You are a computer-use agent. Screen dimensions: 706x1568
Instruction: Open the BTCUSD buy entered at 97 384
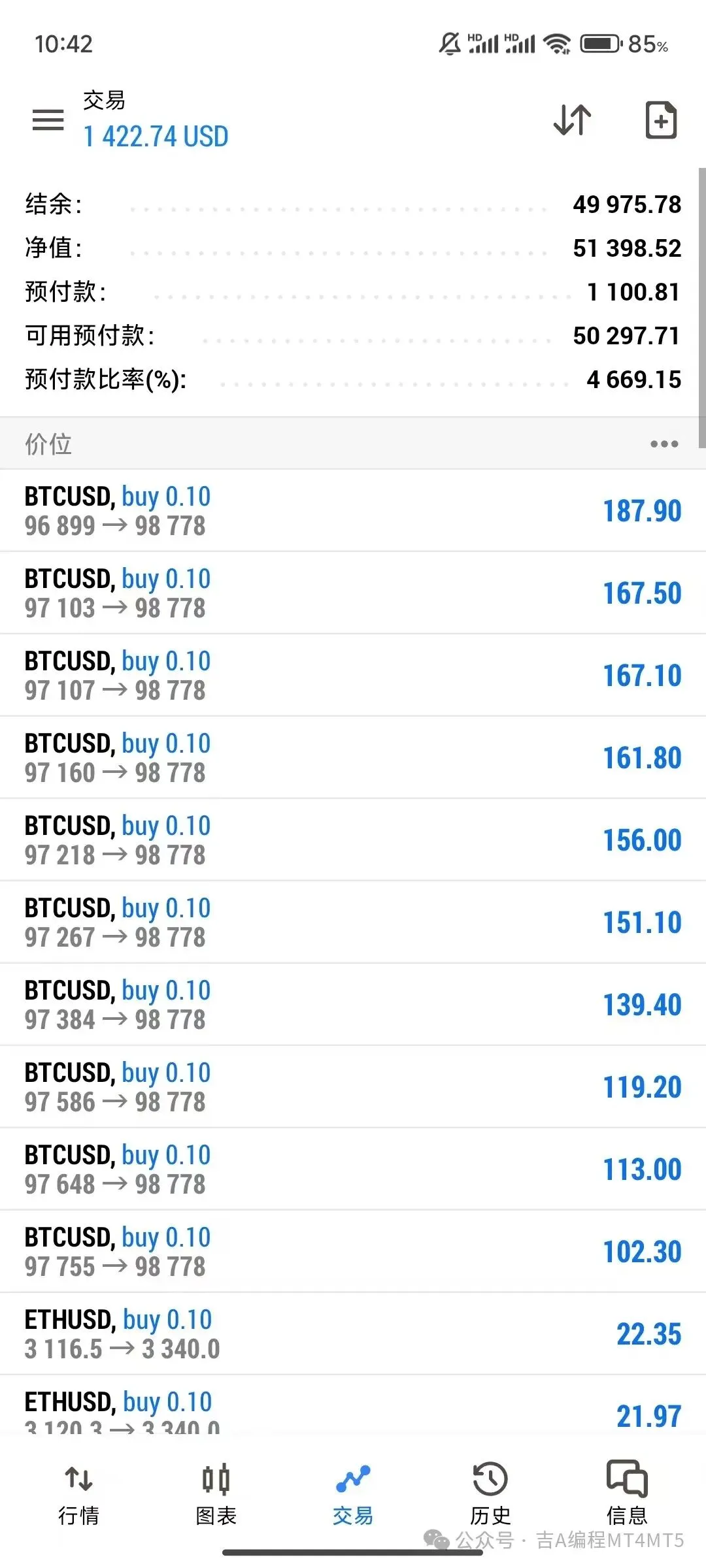click(353, 1005)
